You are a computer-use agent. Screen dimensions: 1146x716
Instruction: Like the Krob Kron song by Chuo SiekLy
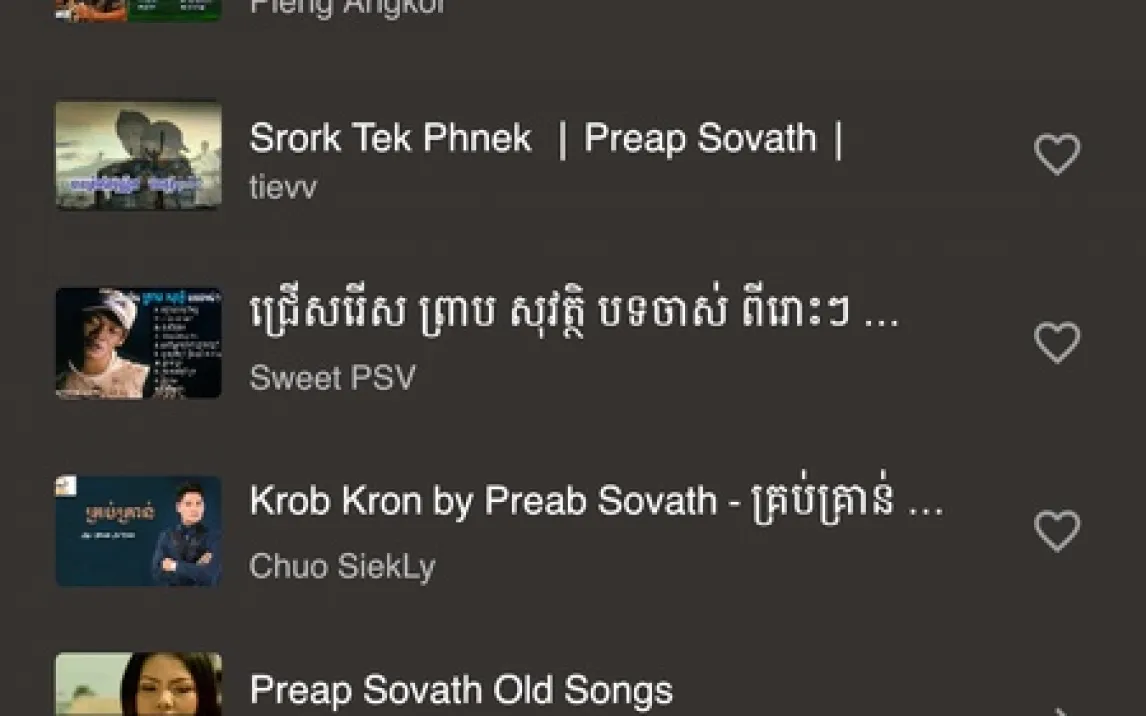pyautogui.click(x=1057, y=531)
